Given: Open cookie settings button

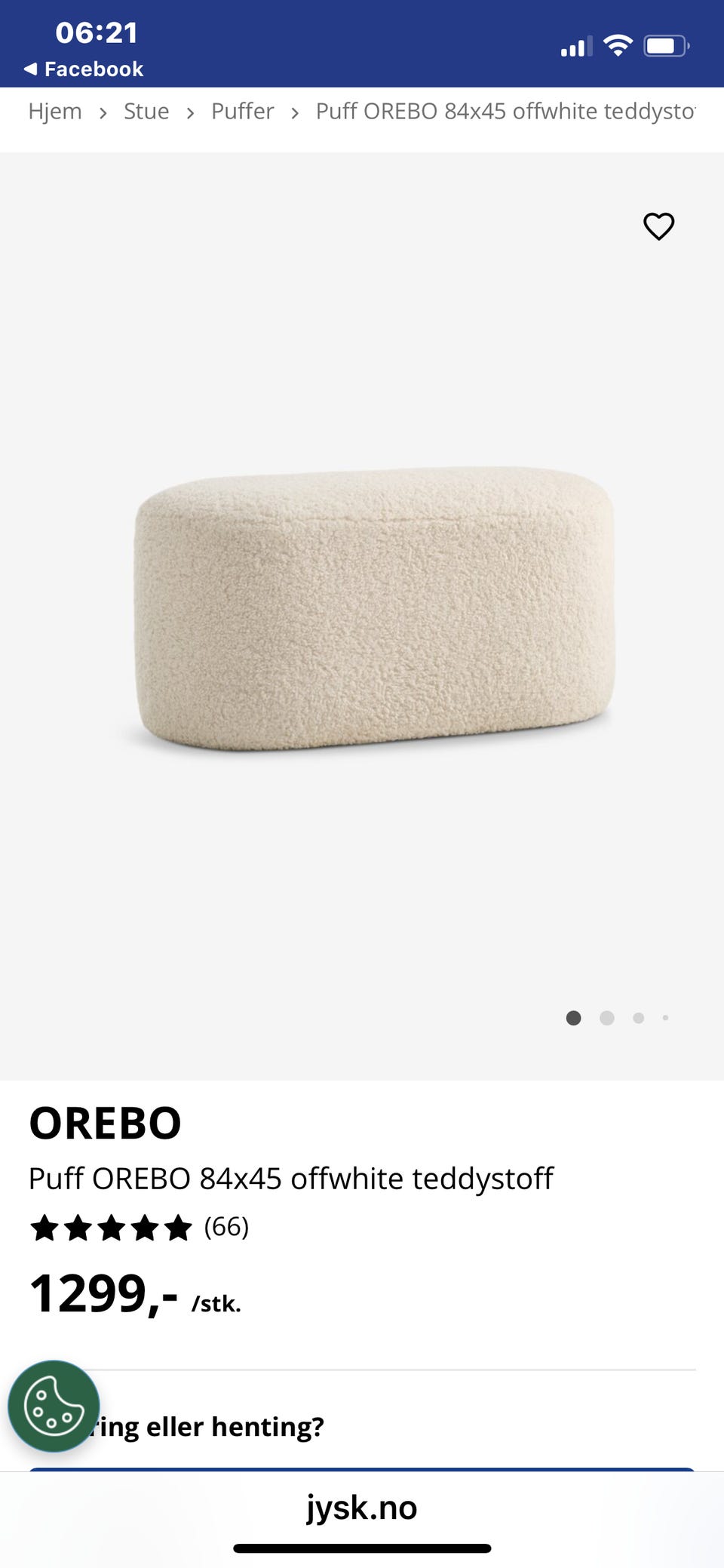Looking at the screenshot, I should click(x=54, y=1407).
